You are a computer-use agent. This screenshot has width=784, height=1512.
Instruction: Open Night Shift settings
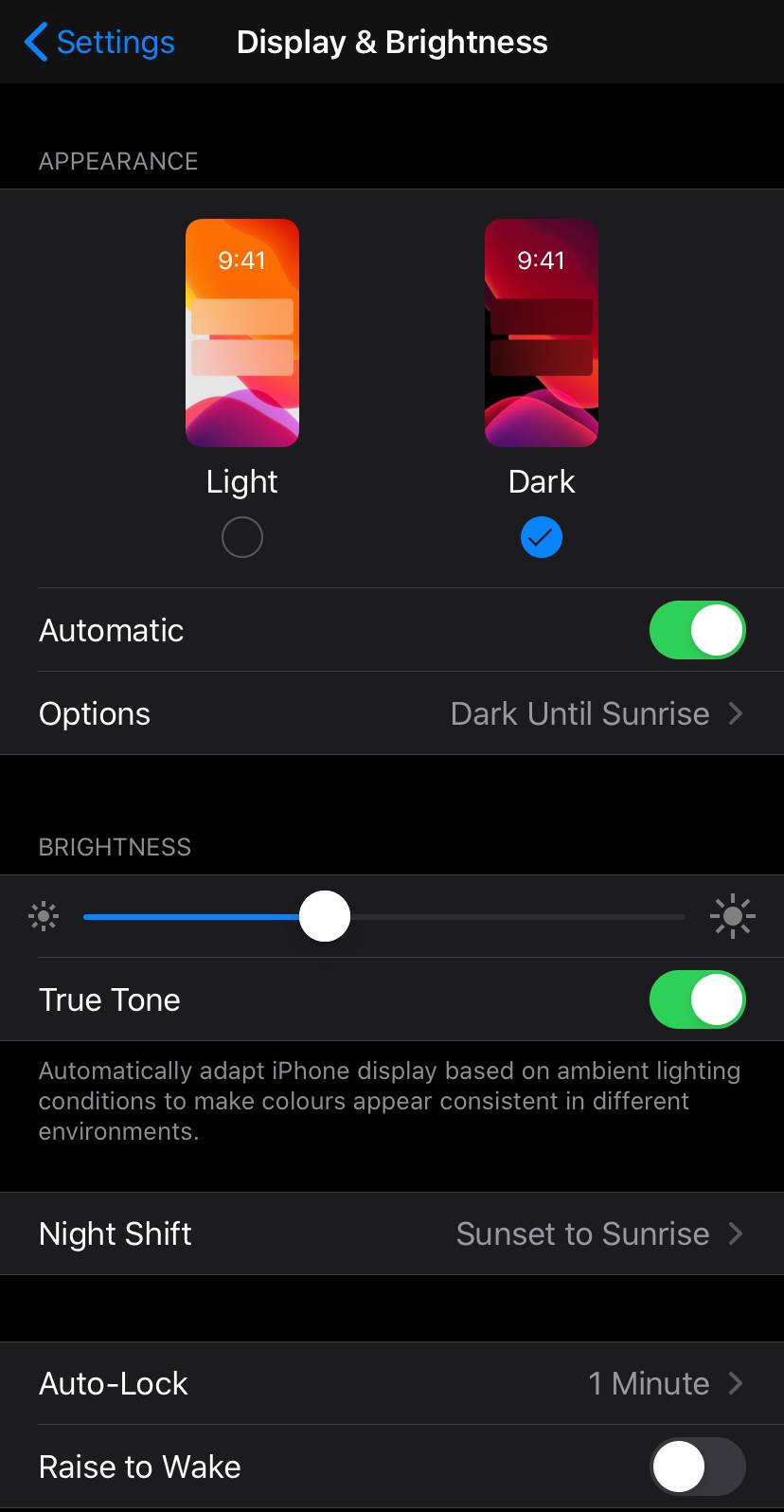[392, 1233]
